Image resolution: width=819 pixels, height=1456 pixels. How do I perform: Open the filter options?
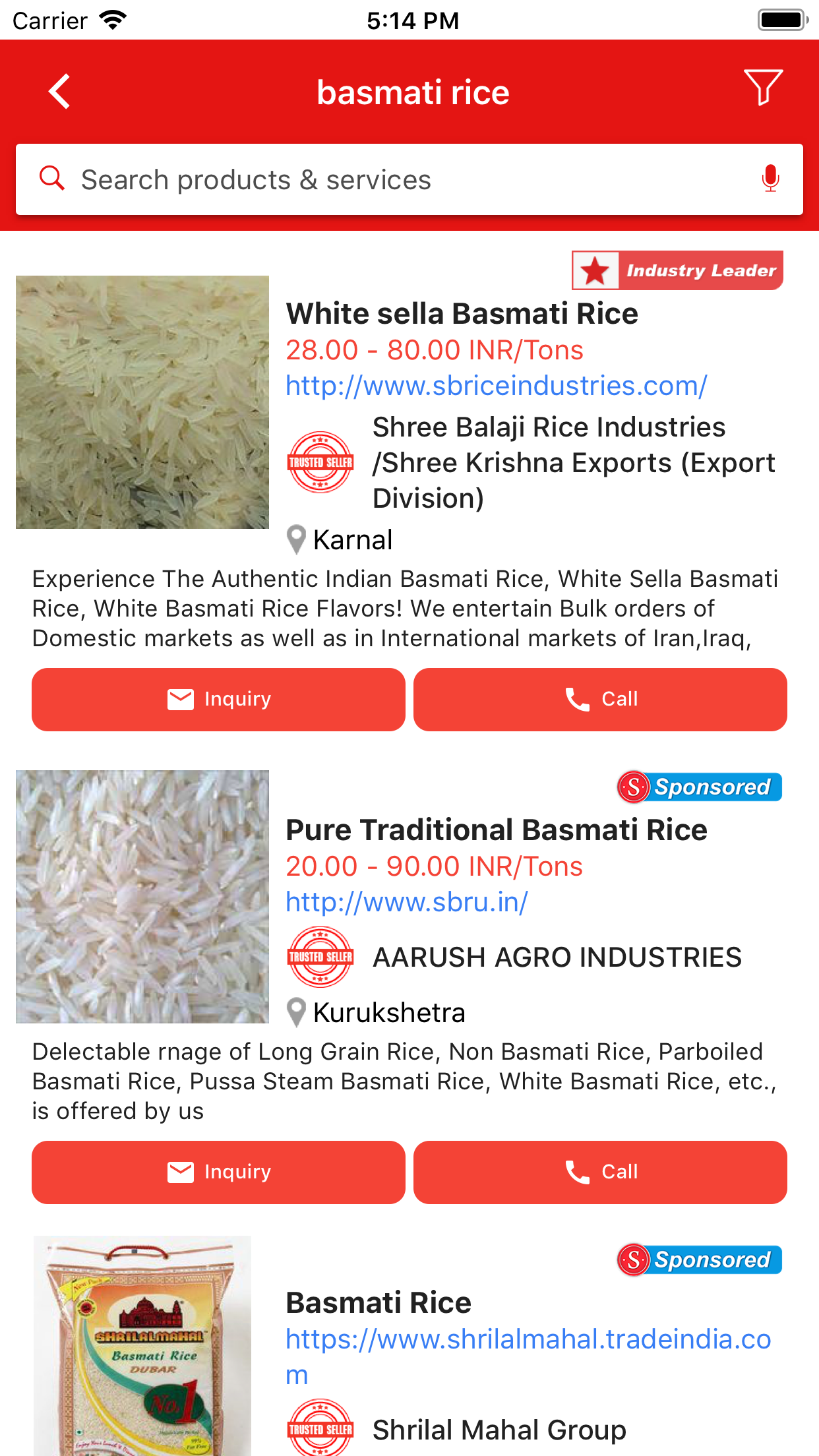click(x=763, y=88)
